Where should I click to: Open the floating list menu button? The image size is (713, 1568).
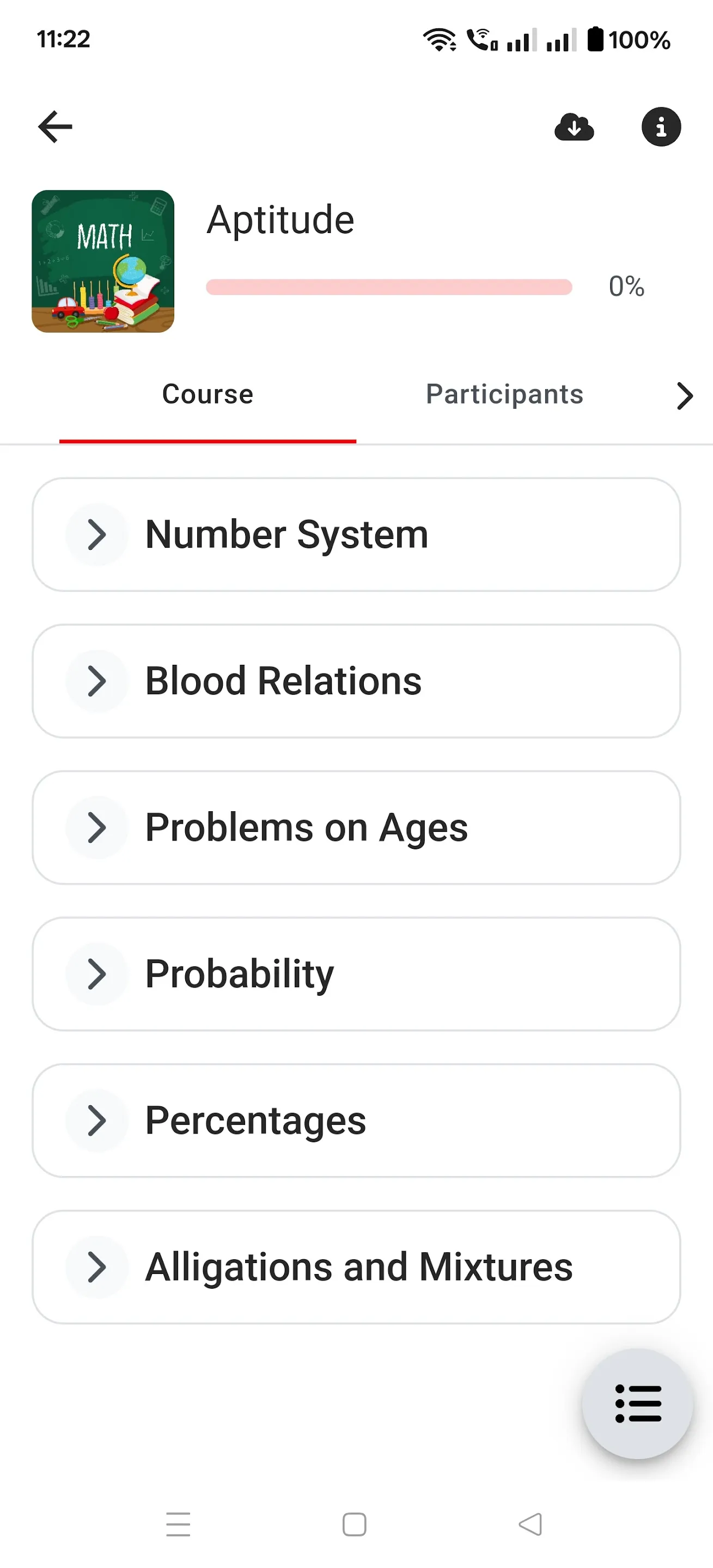click(x=637, y=1404)
